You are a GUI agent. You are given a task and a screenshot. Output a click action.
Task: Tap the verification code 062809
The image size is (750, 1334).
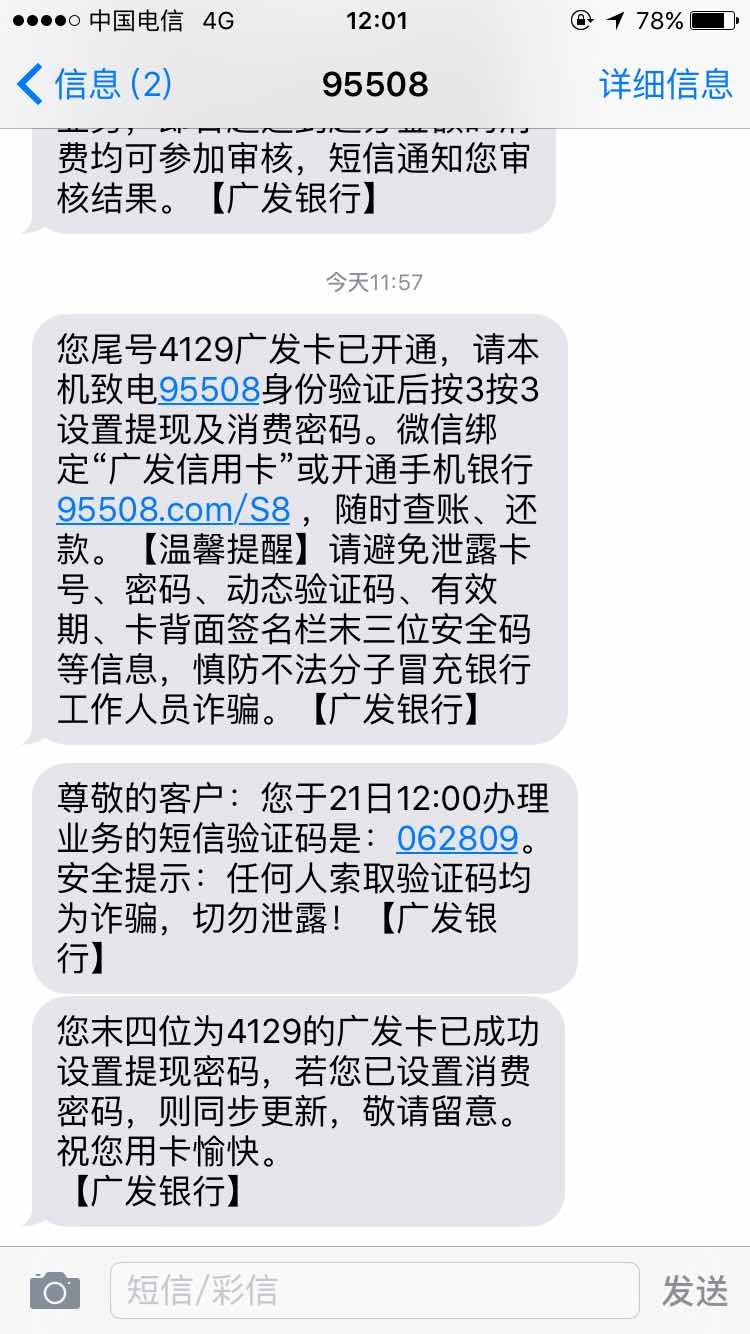click(457, 838)
